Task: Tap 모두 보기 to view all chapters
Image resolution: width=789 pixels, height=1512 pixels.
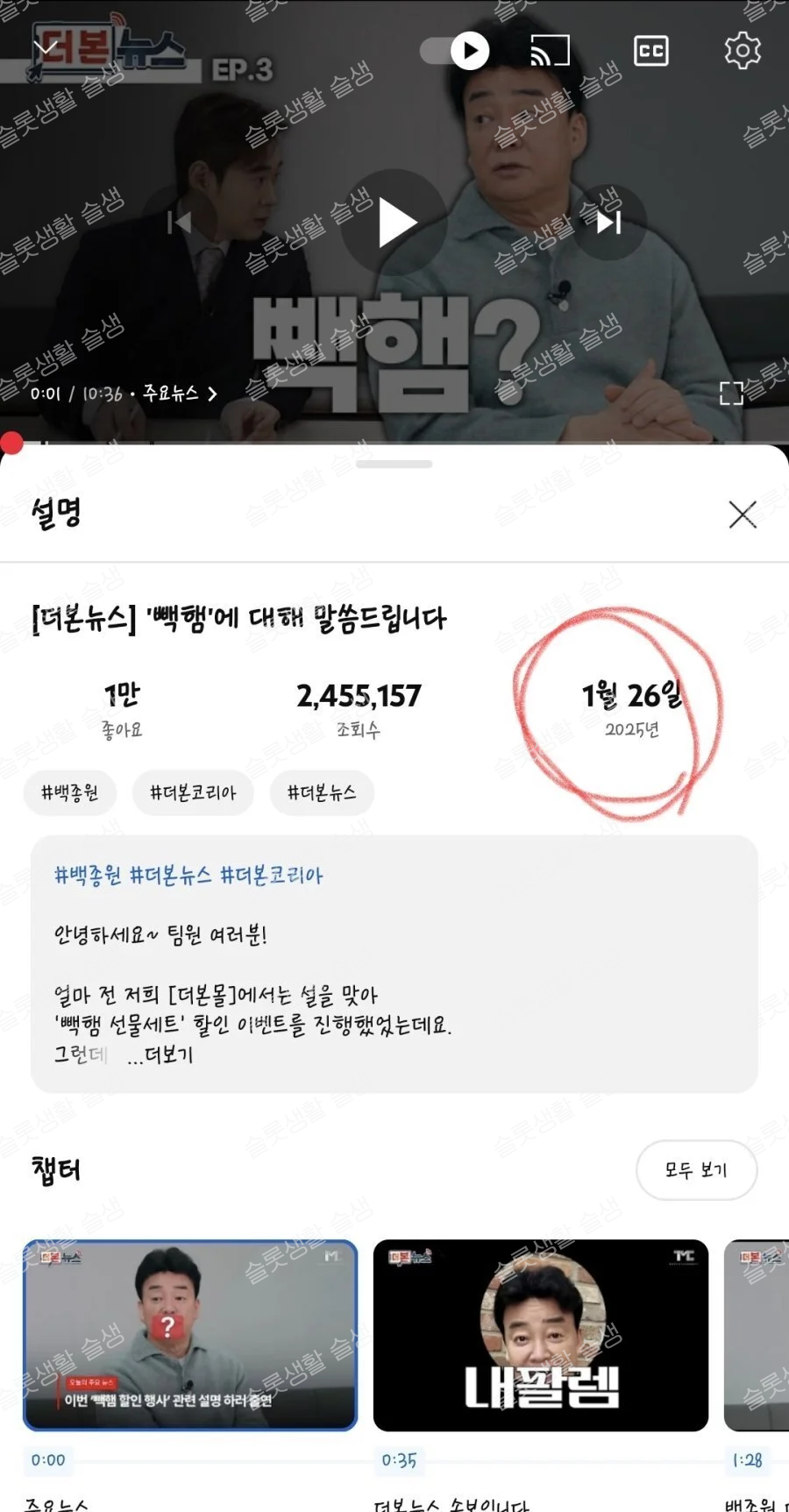Action: point(696,1169)
